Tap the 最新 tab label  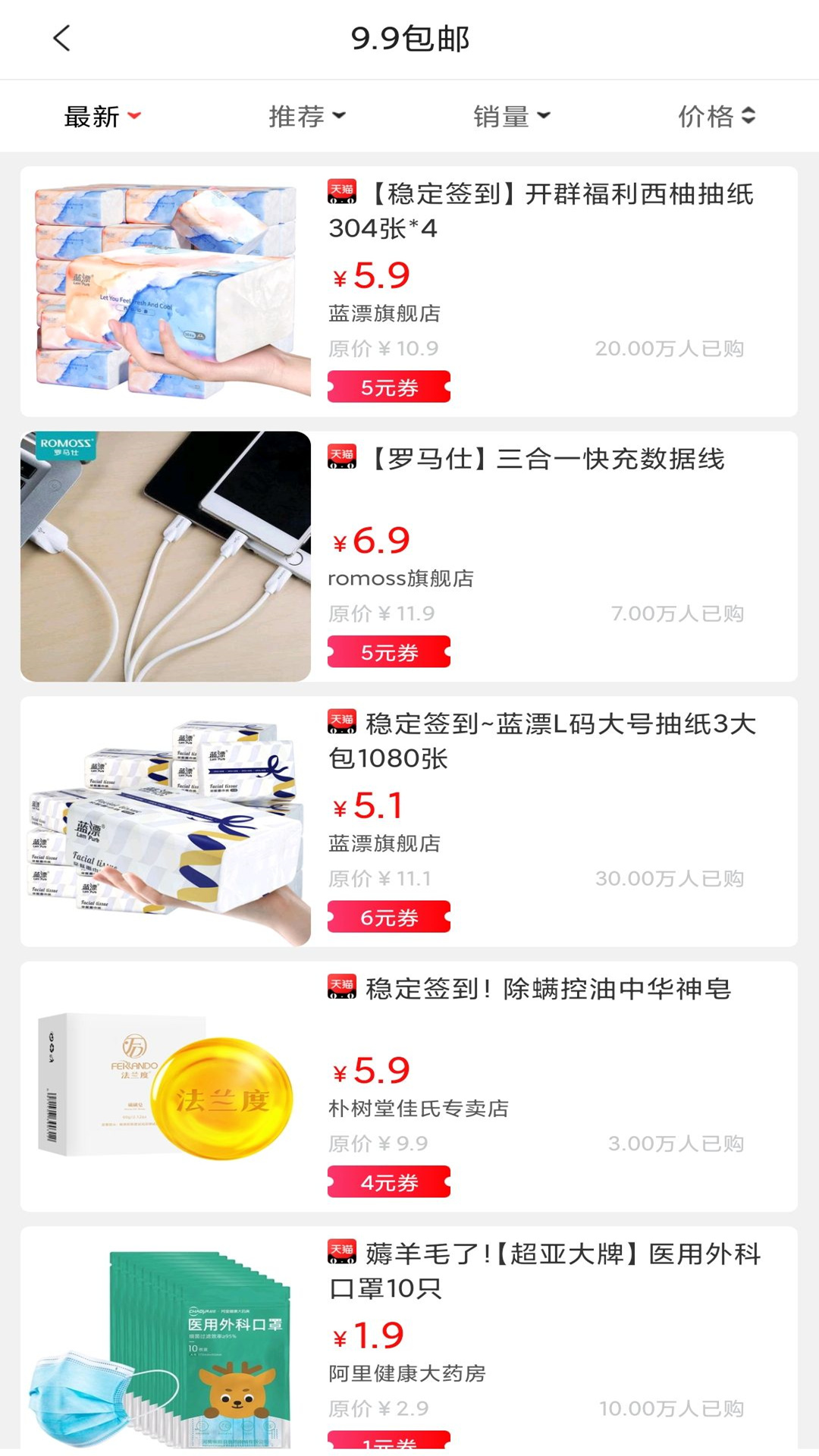coord(91,115)
